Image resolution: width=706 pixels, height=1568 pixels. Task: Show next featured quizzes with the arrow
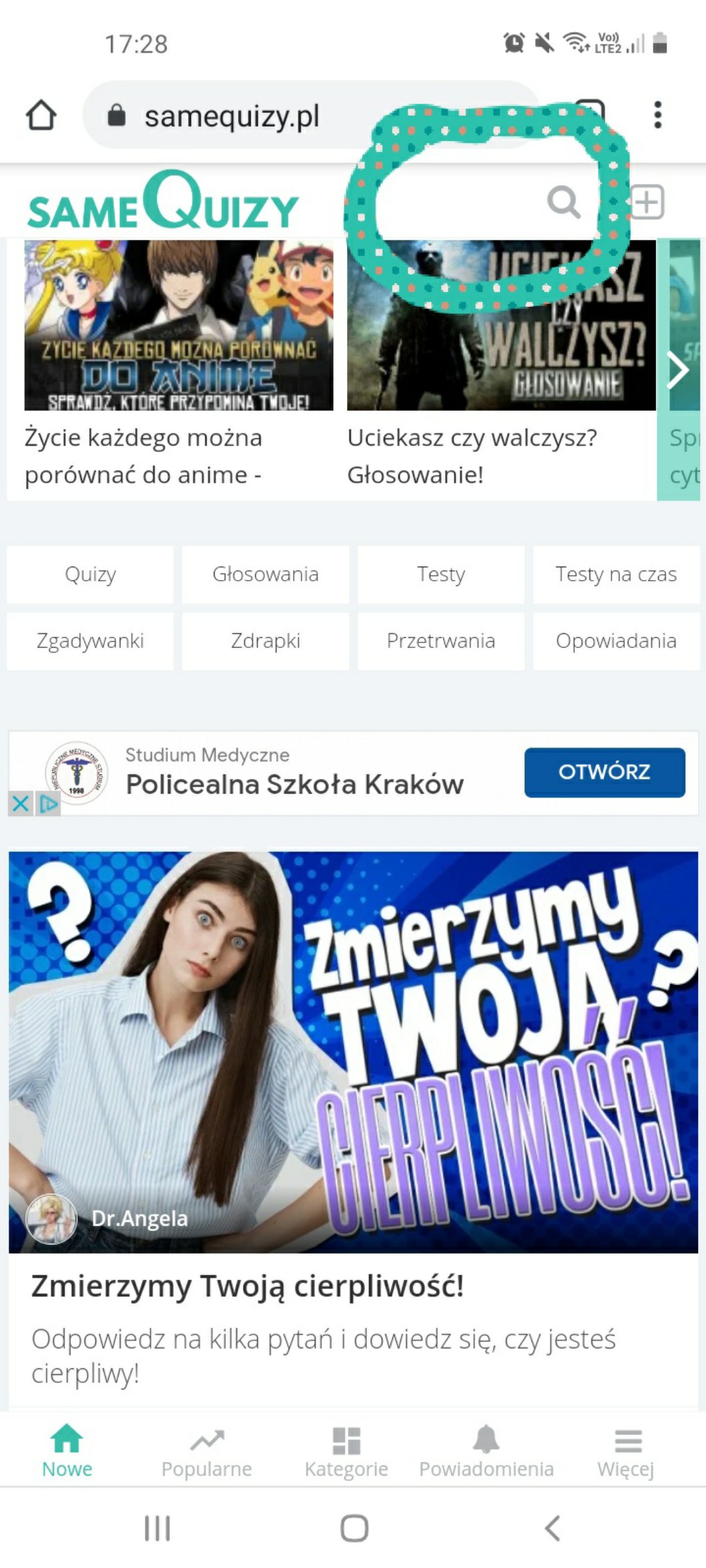tap(679, 370)
